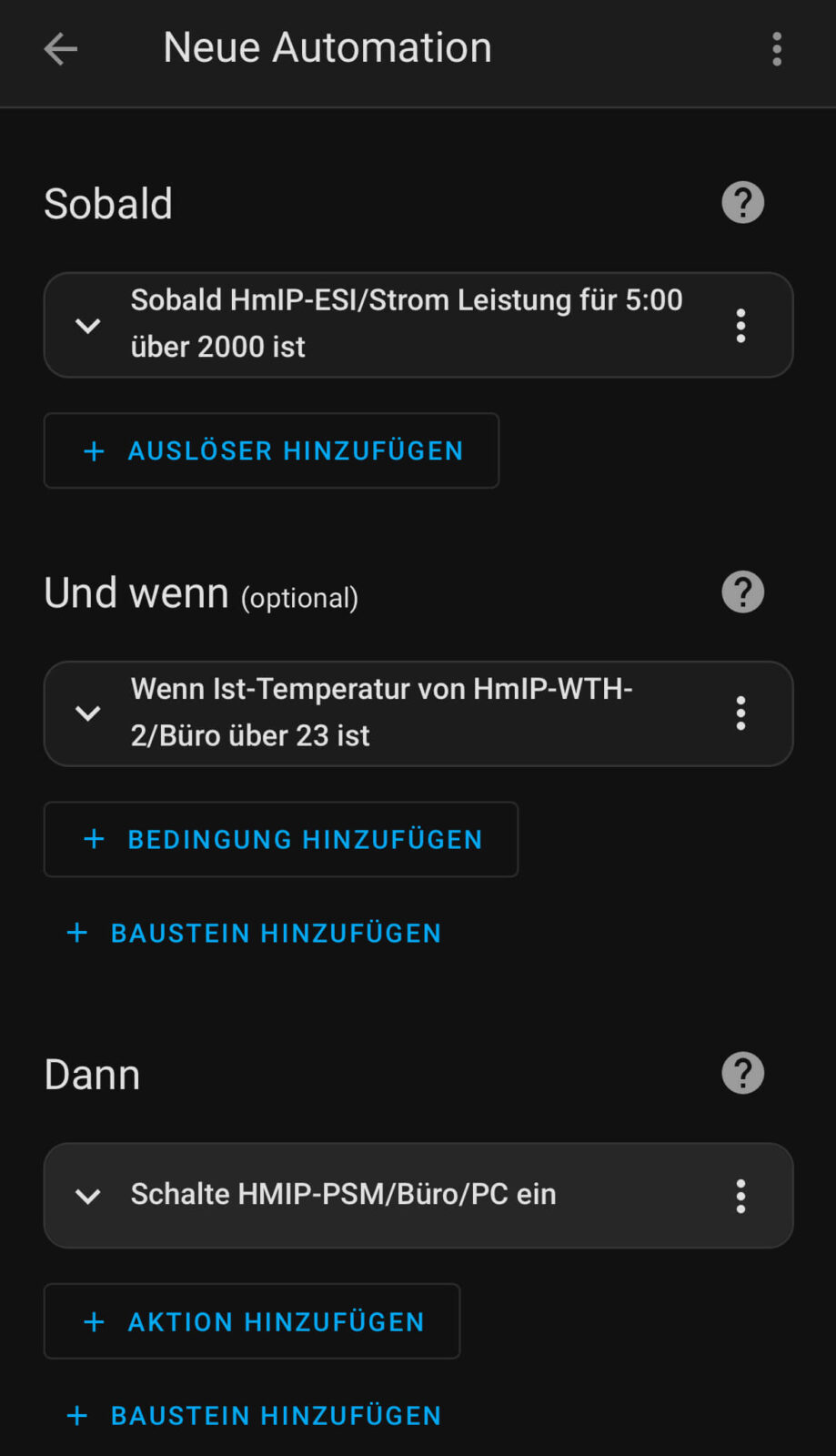Open options menu of the Schalte HMIP-PSM action
This screenshot has width=836, height=1456.
(x=740, y=1195)
